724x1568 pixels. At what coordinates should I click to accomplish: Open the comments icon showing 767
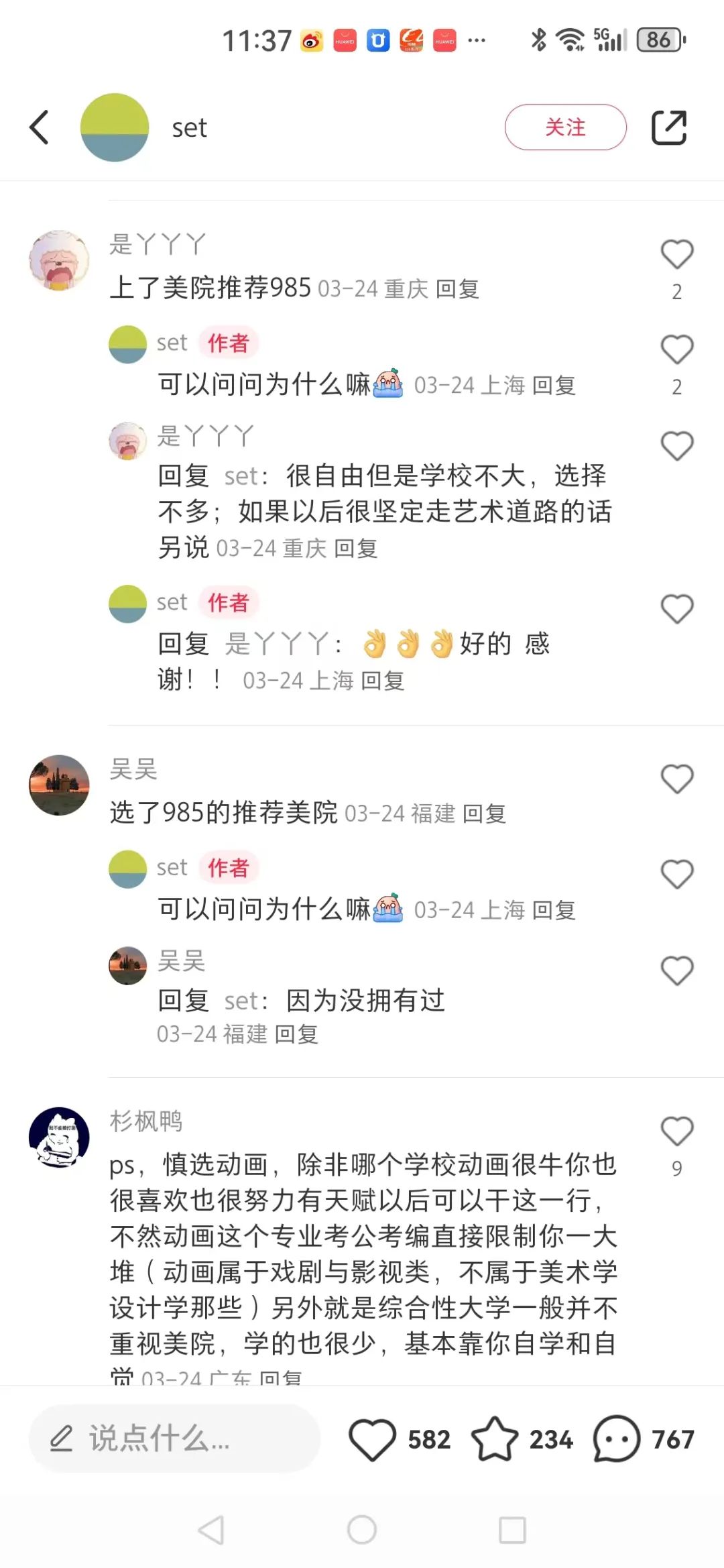point(616,1439)
